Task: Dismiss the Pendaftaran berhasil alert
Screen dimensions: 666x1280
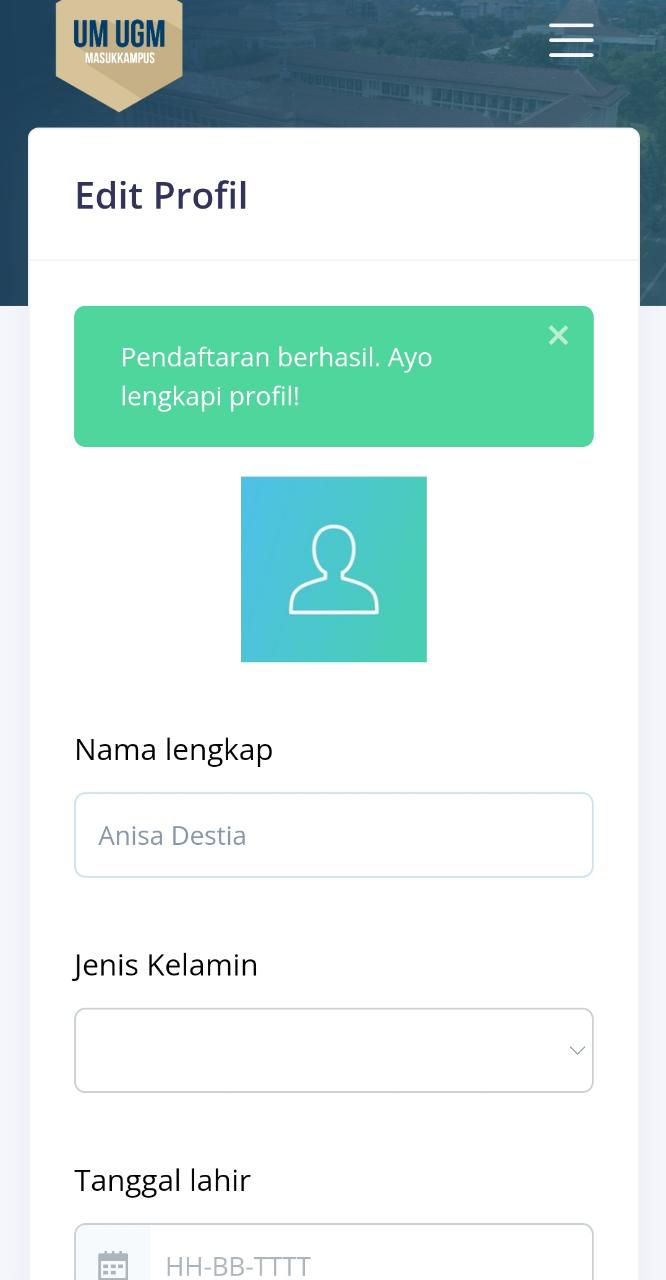Action: [558, 336]
